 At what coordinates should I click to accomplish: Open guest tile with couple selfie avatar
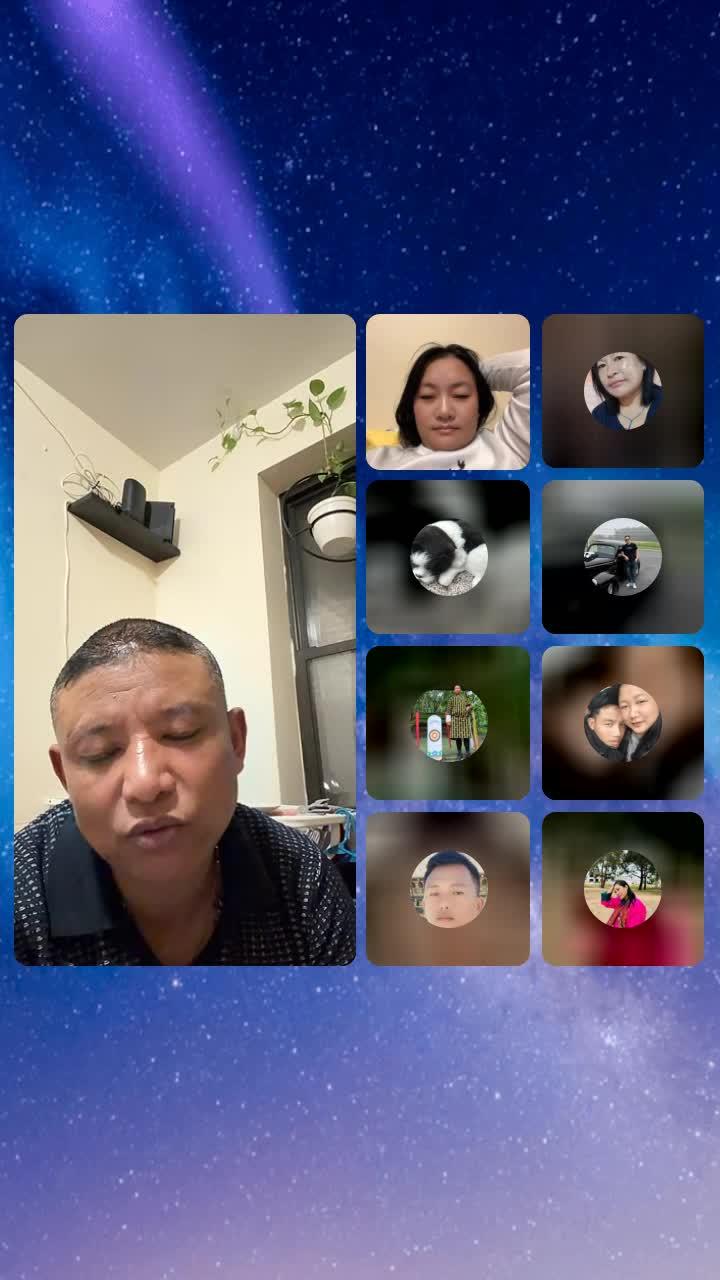(x=623, y=723)
